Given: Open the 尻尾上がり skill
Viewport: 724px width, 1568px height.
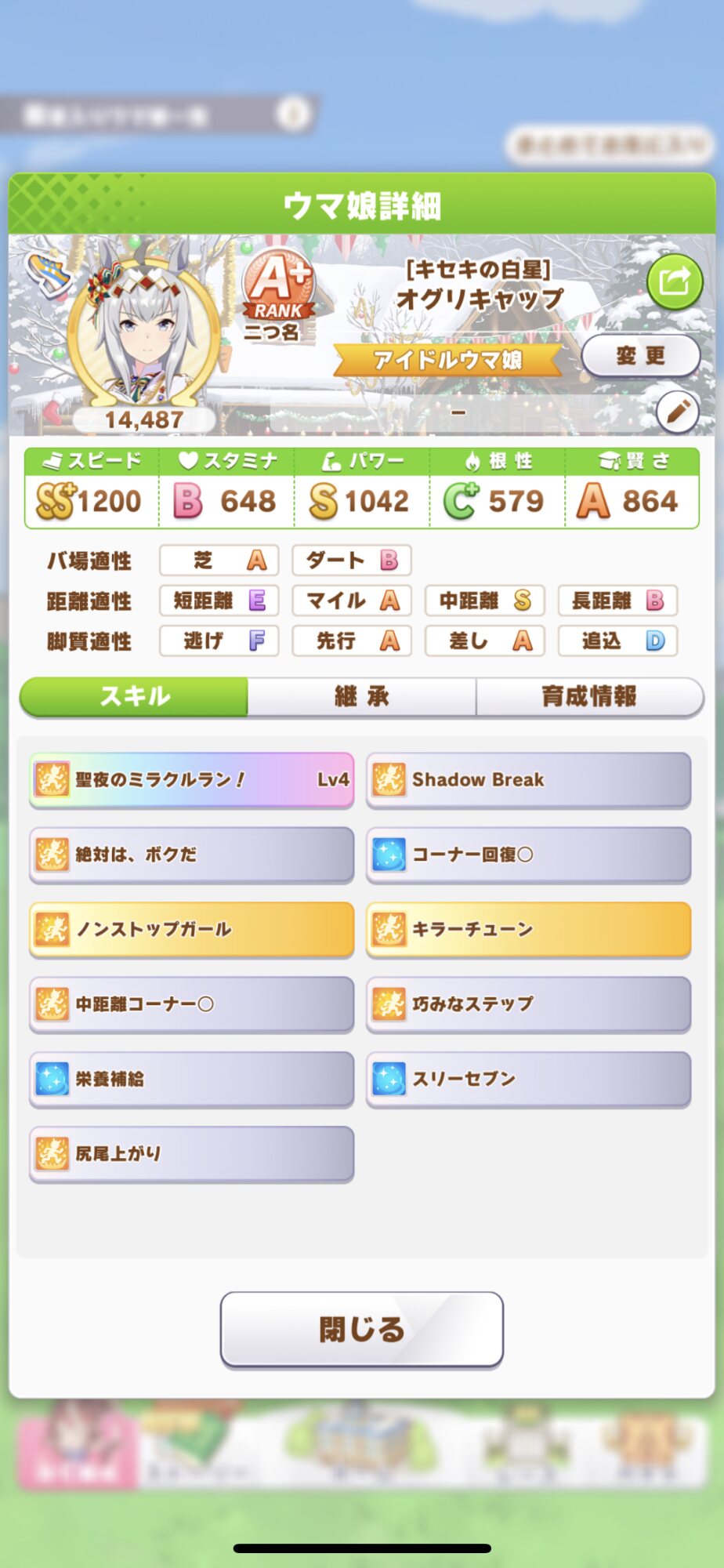Looking at the screenshot, I should [x=191, y=1153].
